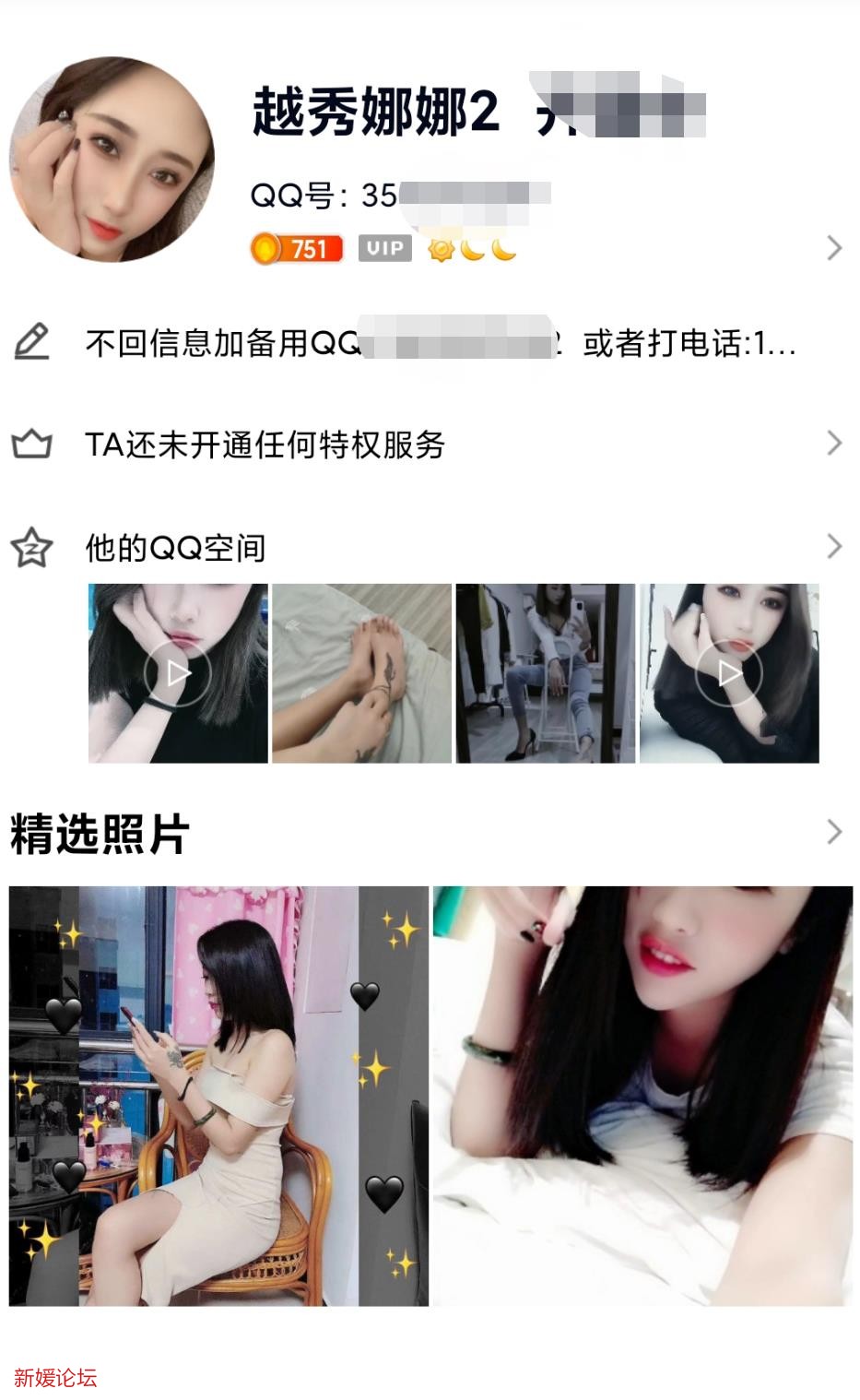Click the pencil signature edit icon
The height and width of the screenshot is (1400, 860).
tap(32, 341)
